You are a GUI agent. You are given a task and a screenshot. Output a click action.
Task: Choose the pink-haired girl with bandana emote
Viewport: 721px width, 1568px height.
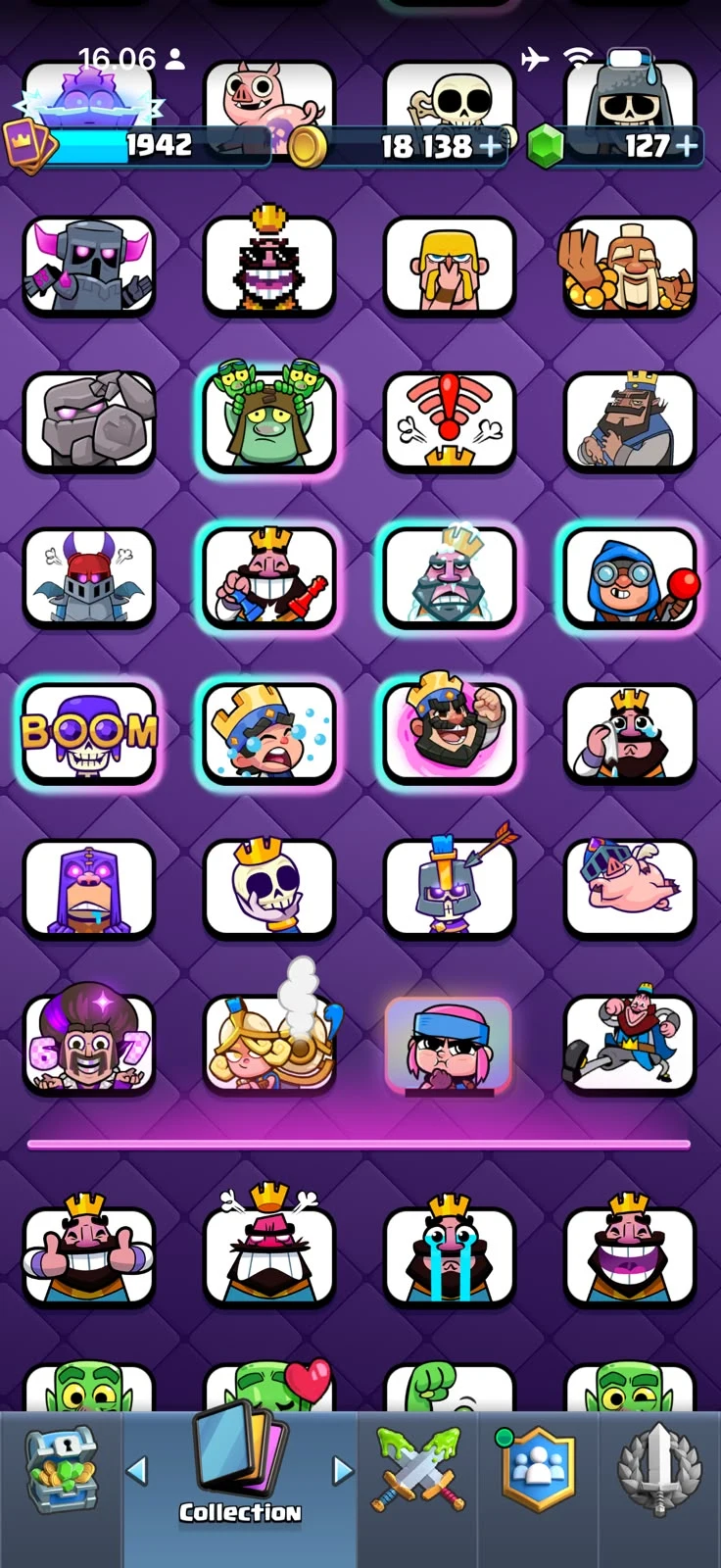tap(449, 1045)
